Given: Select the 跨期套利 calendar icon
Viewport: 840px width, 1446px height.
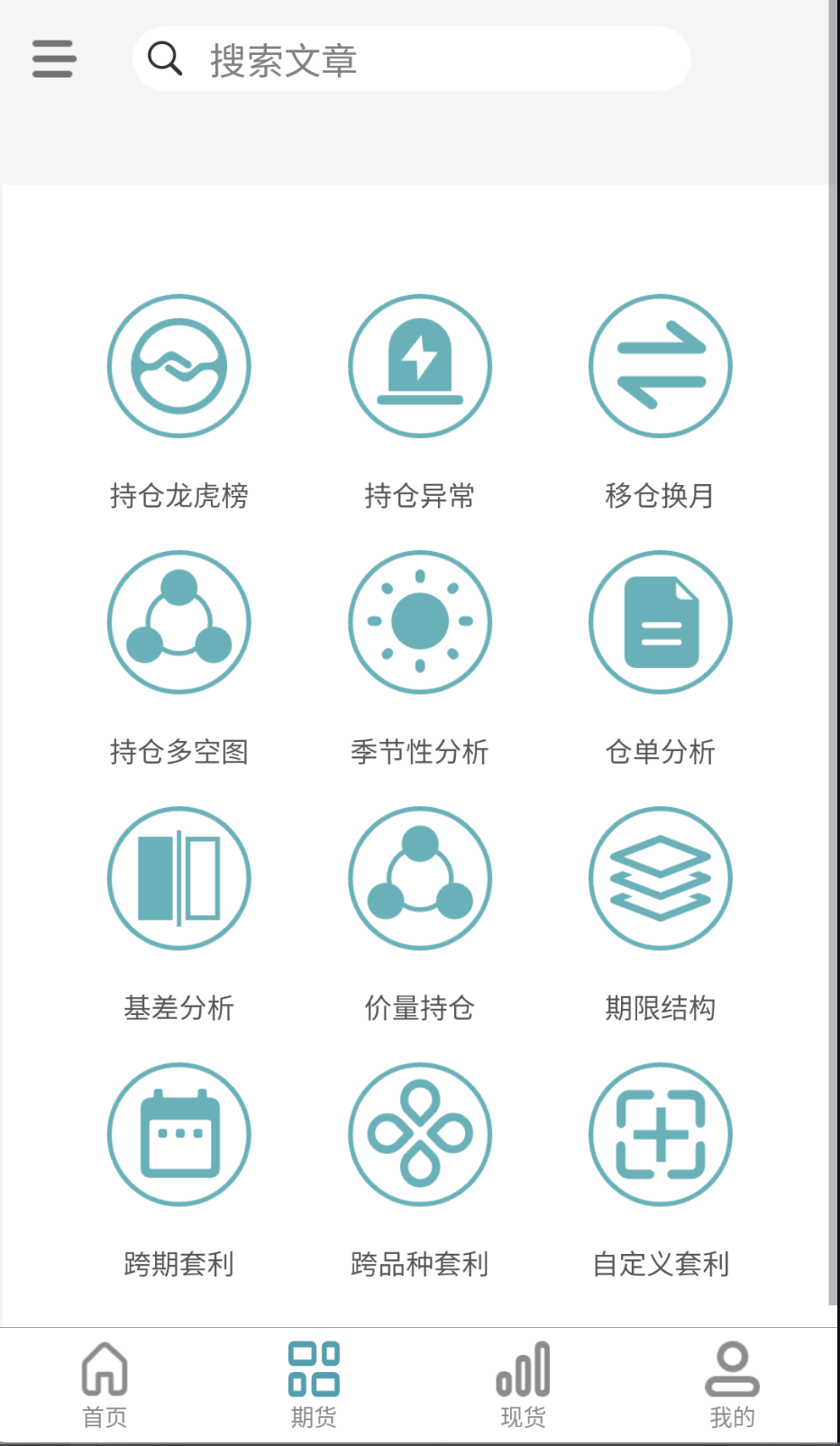Looking at the screenshot, I should pos(178,1134).
